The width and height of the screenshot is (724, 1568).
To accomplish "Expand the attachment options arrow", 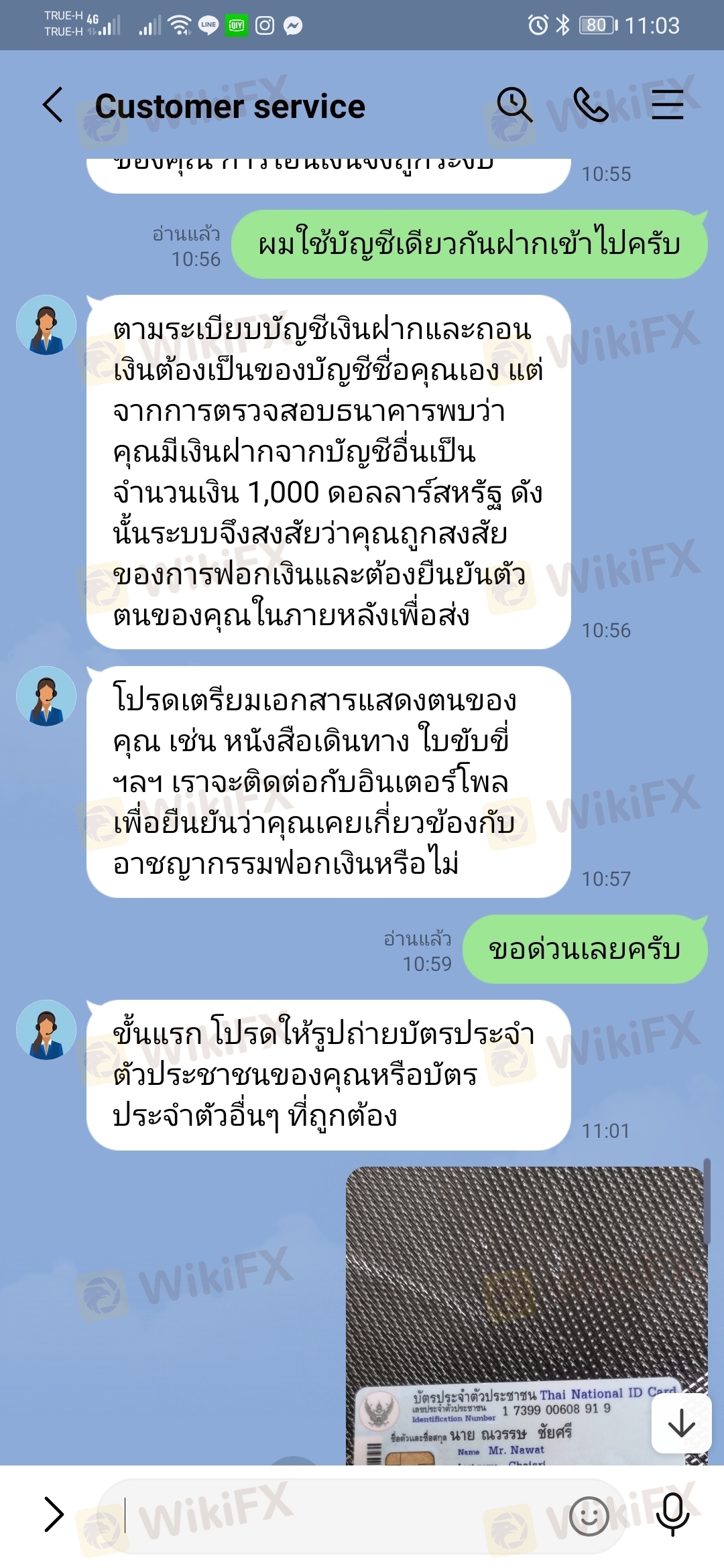I will (x=54, y=1514).
